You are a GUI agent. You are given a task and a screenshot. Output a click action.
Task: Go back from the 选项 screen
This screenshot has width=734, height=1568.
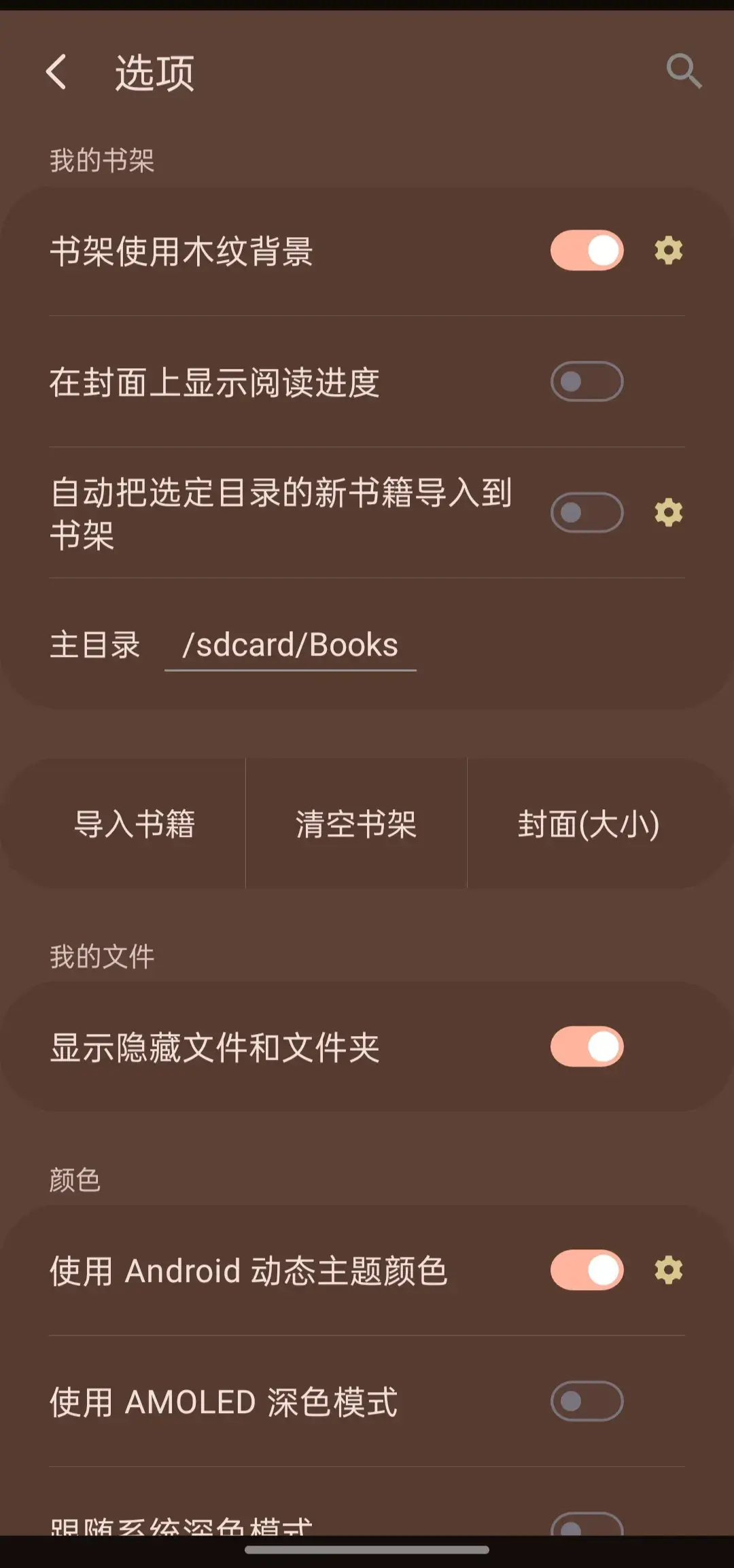click(x=57, y=72)
